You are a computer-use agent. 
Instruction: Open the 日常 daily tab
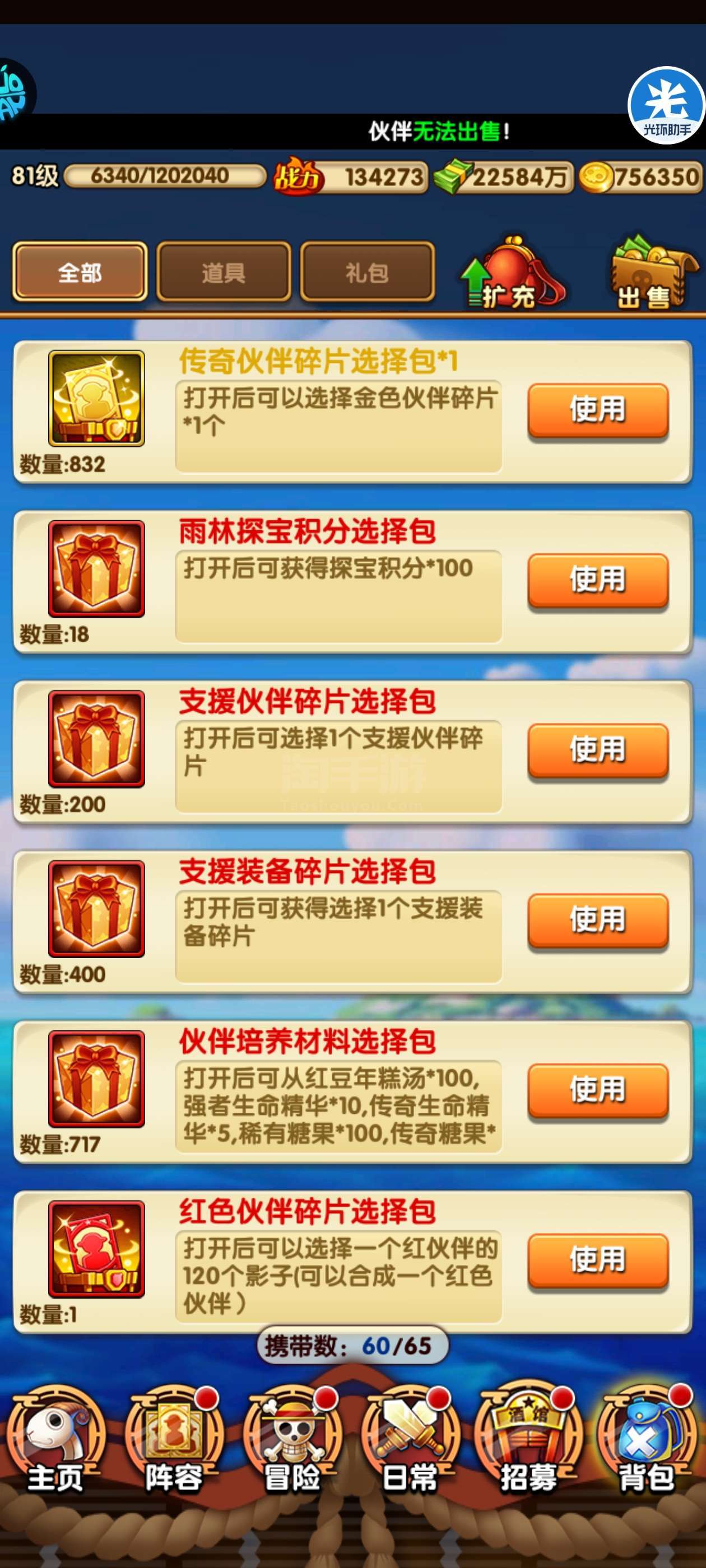(x=411, y=1440)
